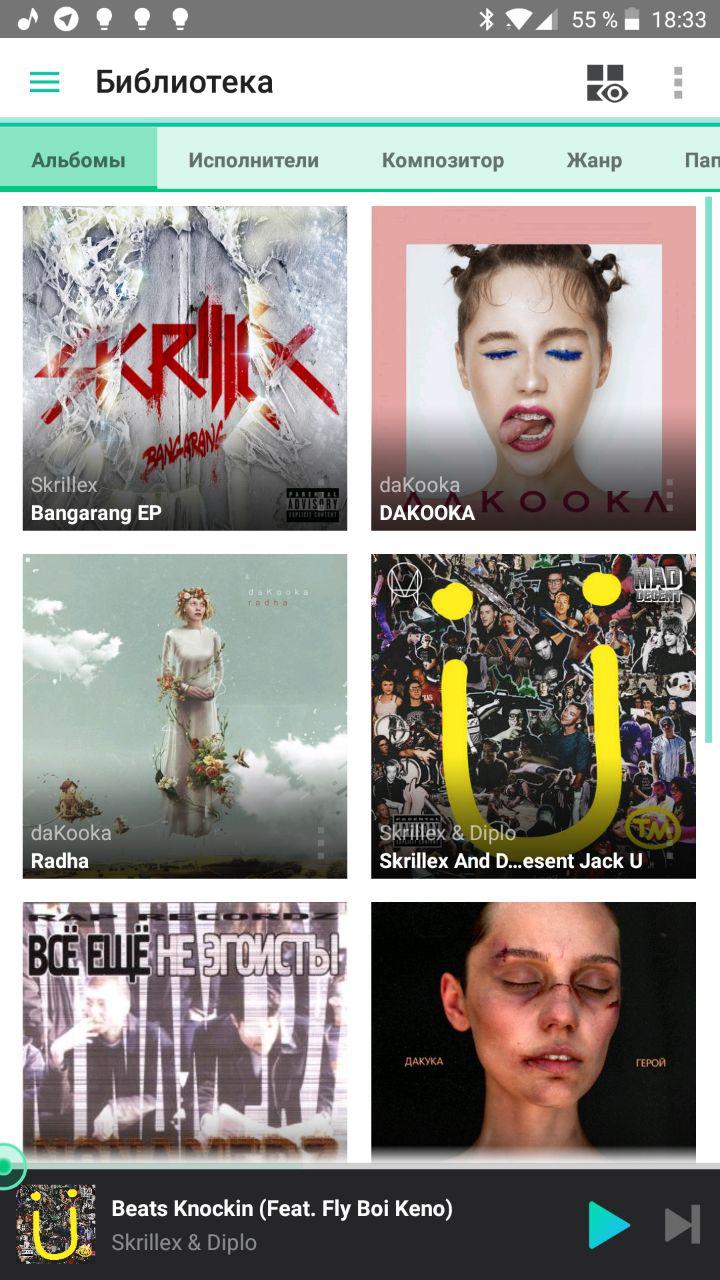Open the Всё ещё не эгоисты album
Screen dimensions: 720x1280
185,1031
